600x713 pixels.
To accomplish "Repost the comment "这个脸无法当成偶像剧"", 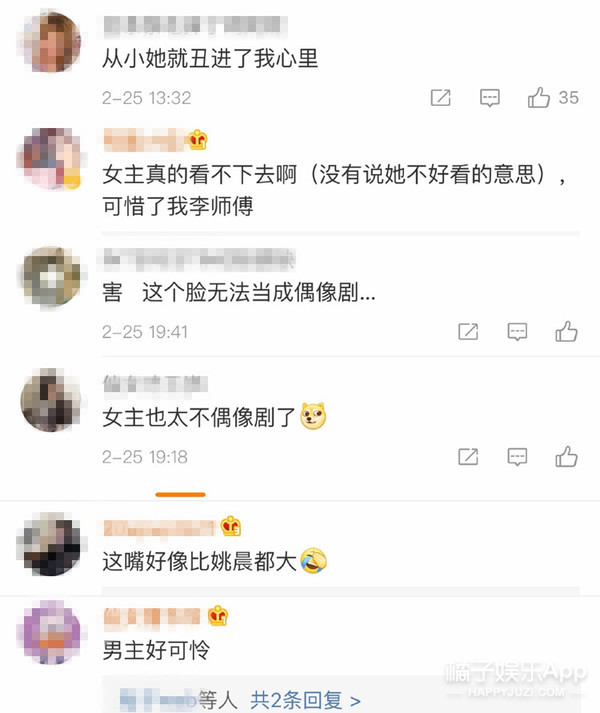I will [x=467, y=331].
